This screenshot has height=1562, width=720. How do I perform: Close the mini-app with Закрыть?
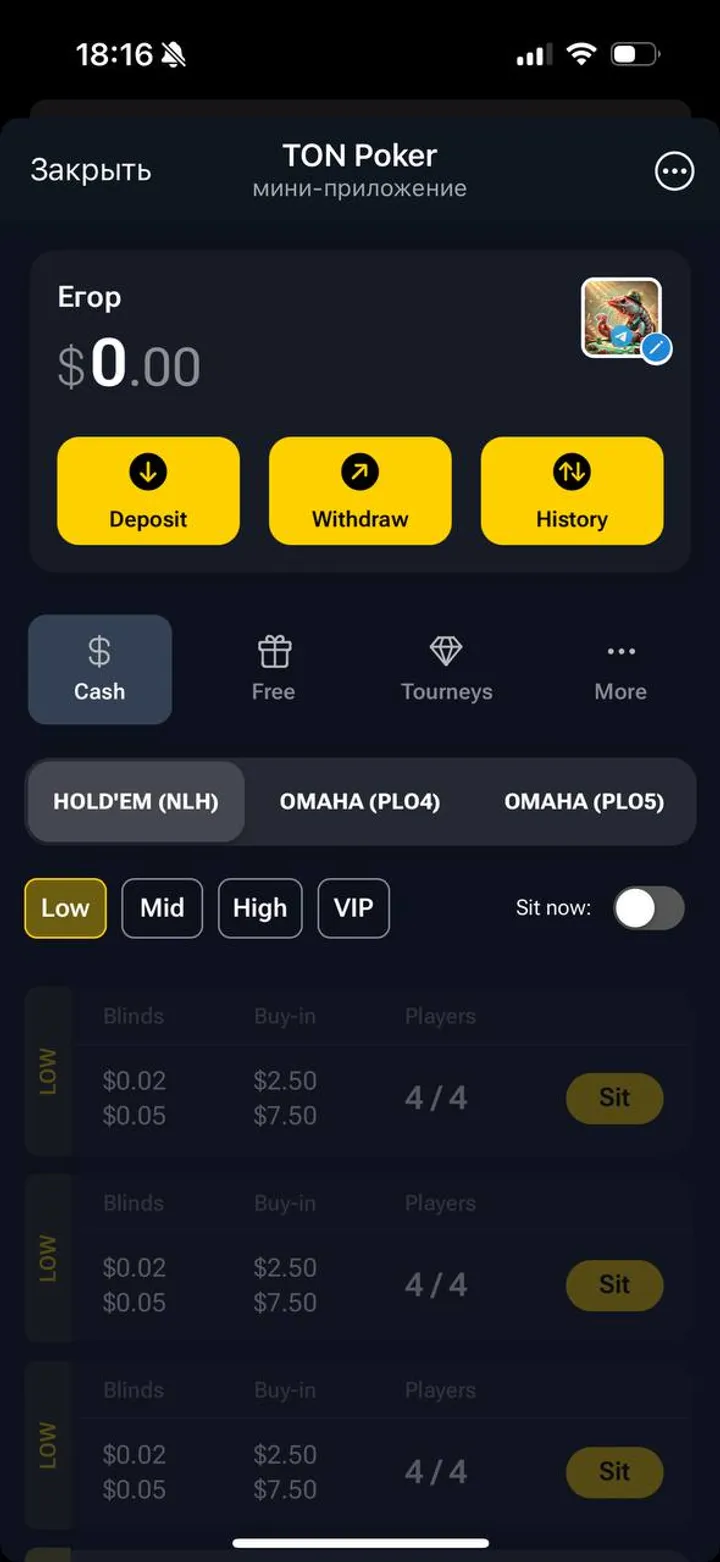[91, 170]
